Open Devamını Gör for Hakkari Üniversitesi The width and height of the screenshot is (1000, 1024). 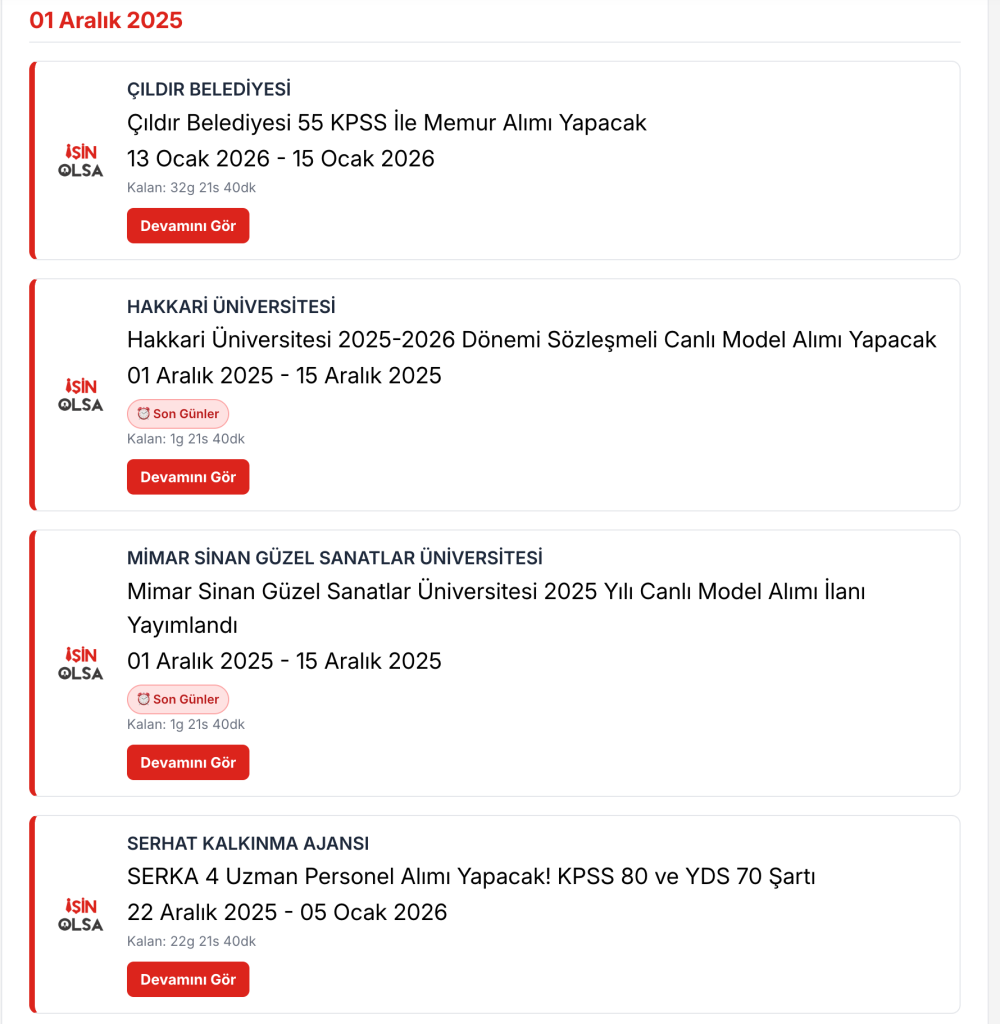pos(188,477)
